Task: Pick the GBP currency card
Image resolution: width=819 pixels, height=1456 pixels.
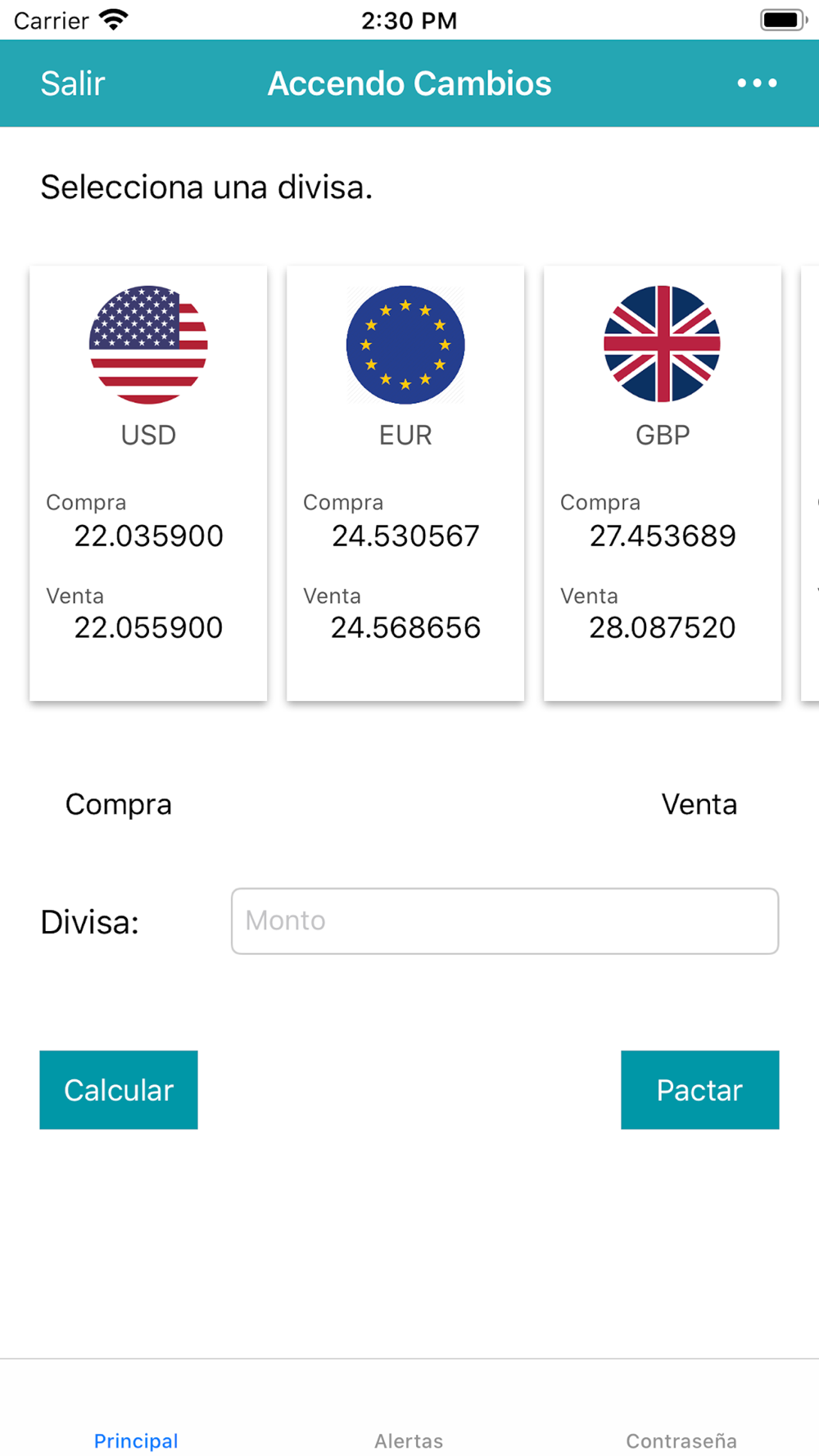Action: click(x=663, y=482)
